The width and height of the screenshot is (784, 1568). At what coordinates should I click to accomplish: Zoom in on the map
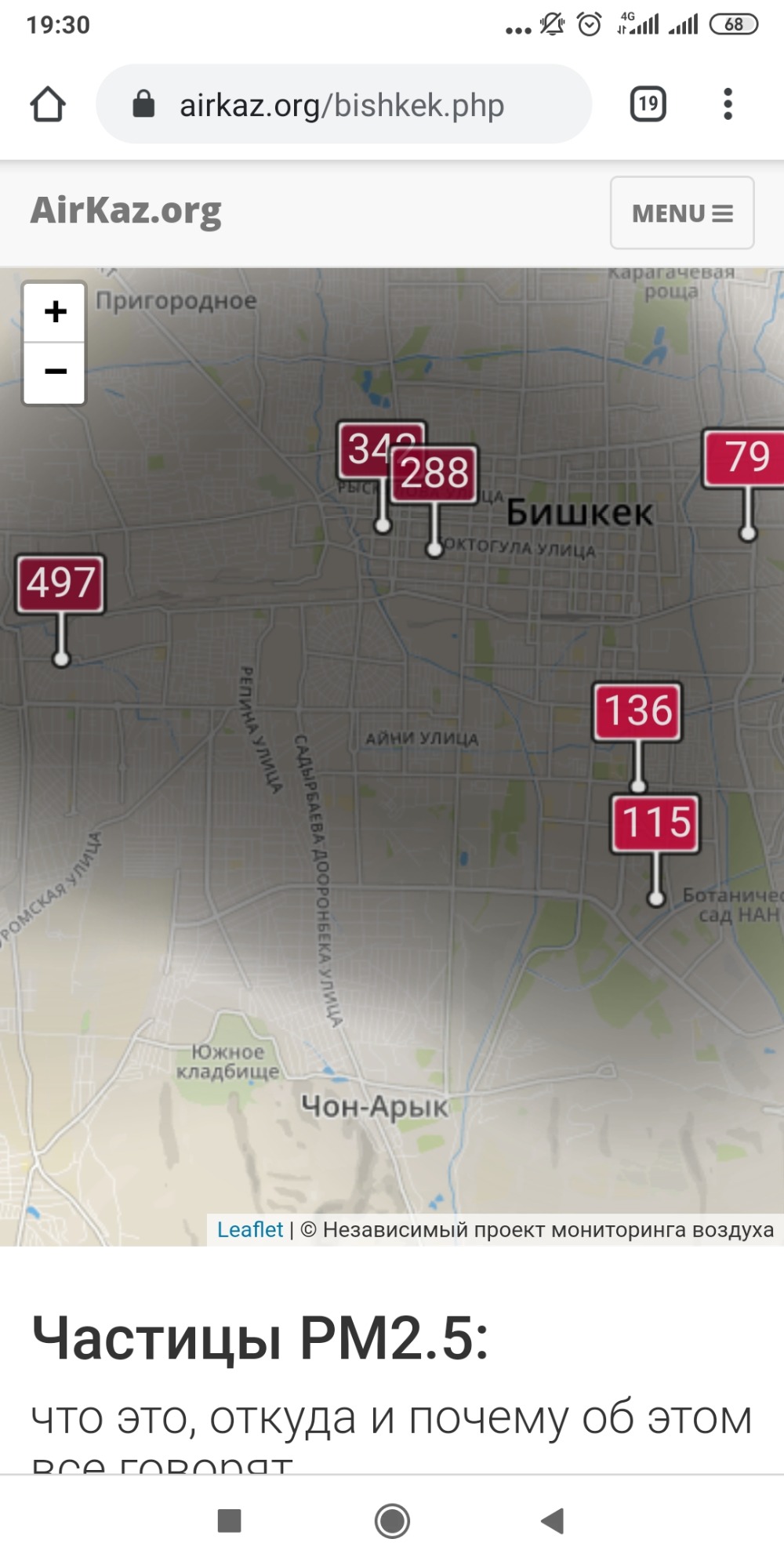click(55, 312)
